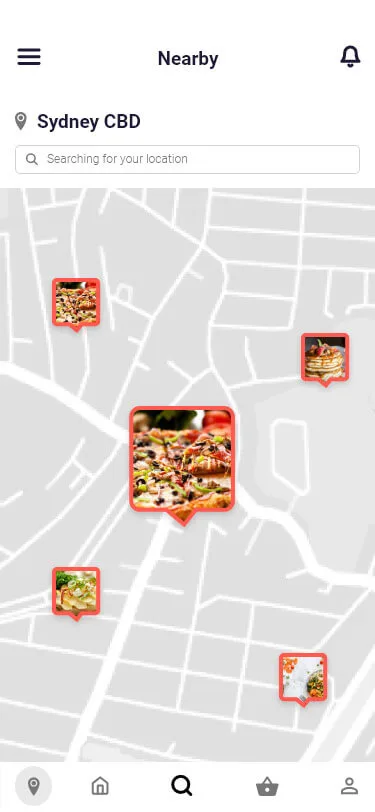The height and width of the screenshot is (812, 375).
Task: Select the pasta dish map pin
Action: (76, 593)
